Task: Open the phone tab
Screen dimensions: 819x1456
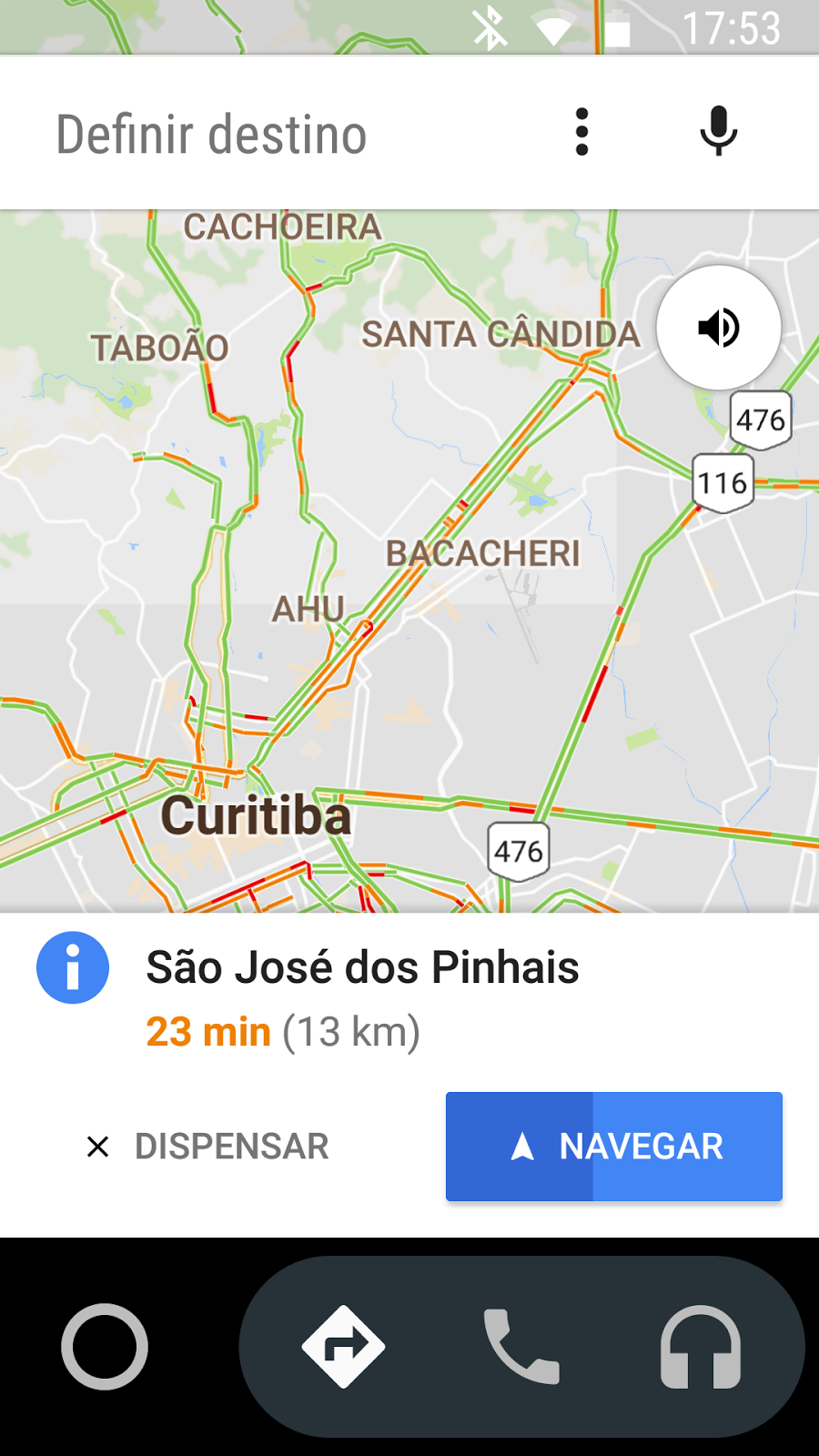Action: pos(521,1347)
